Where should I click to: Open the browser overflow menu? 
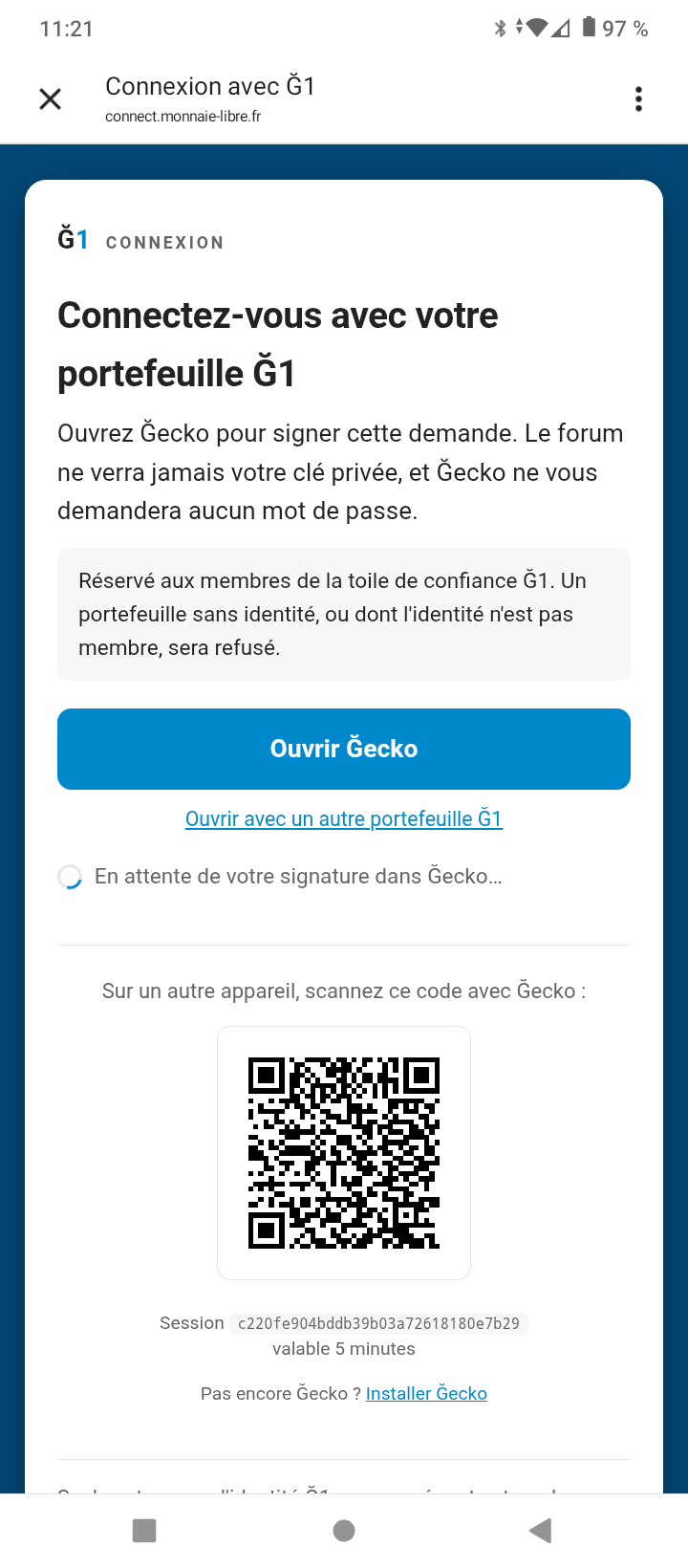tap(638, 98)
